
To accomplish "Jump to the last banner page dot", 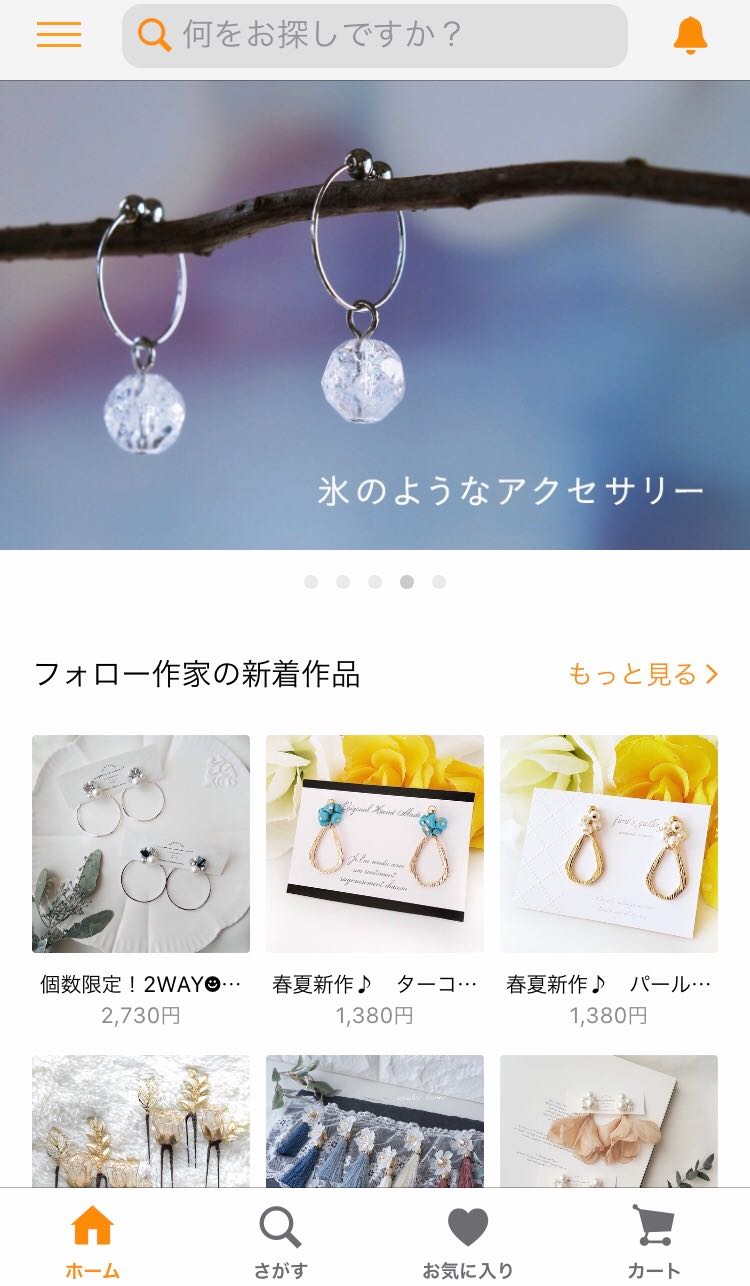I will click(439, 582).
